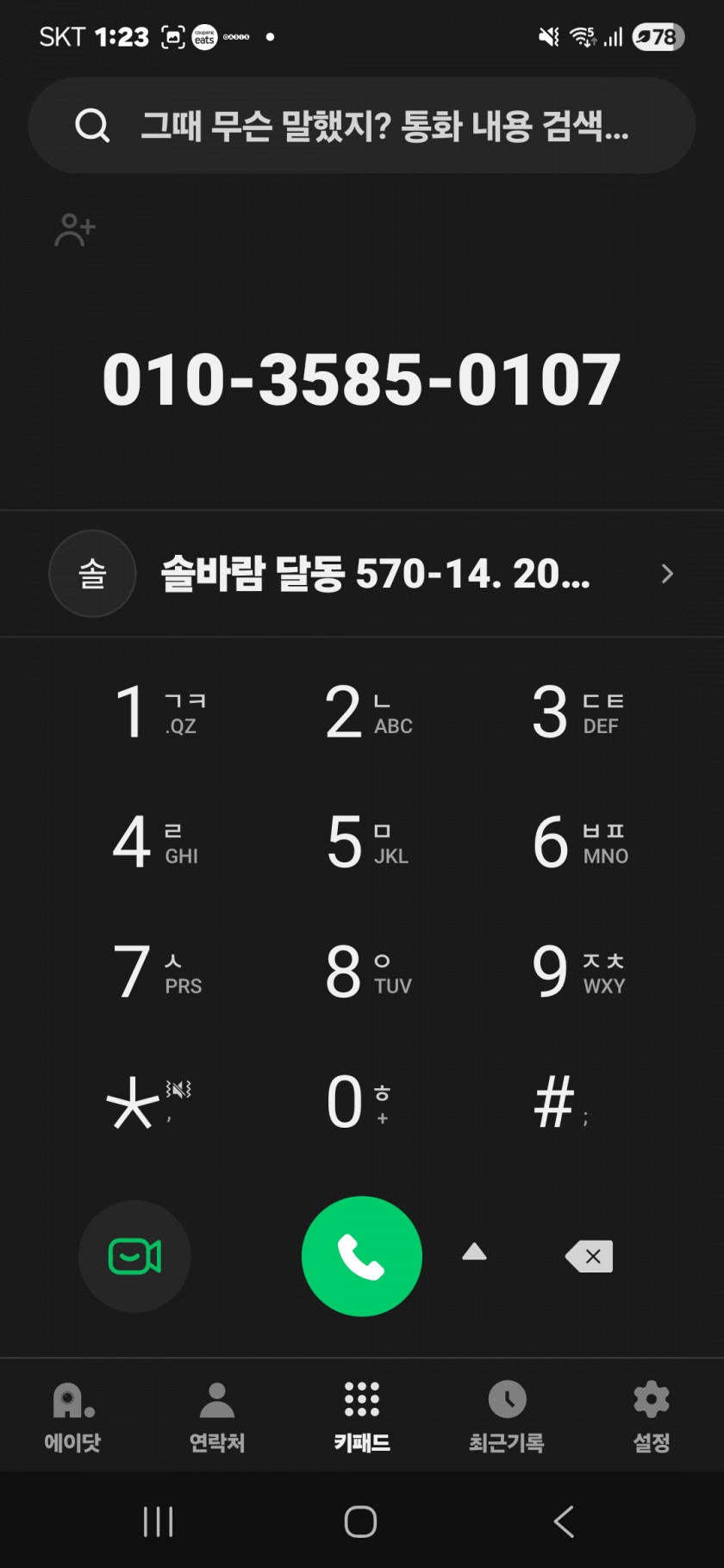Enter digit 5 on the keypad
Image resolution: width=724 pixels, height=1568 pixels.
click(x=368, y=842)
